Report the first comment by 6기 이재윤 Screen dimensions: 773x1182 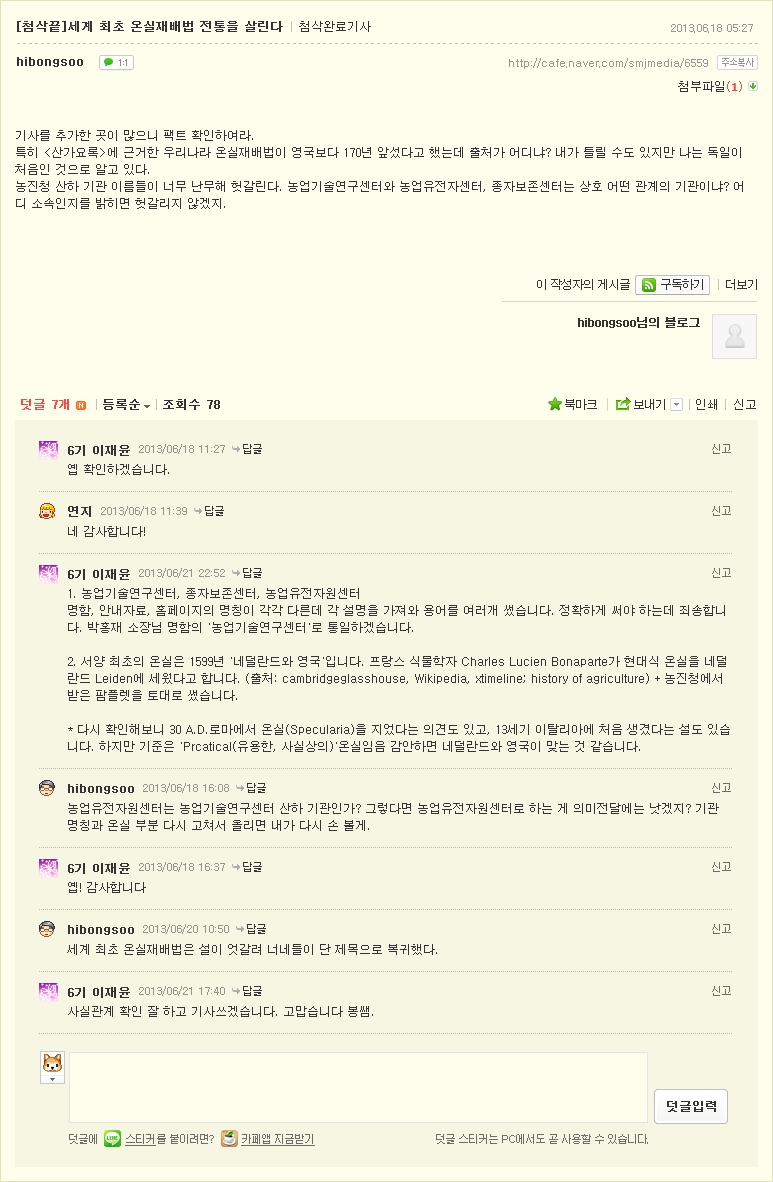pos(721,449)
